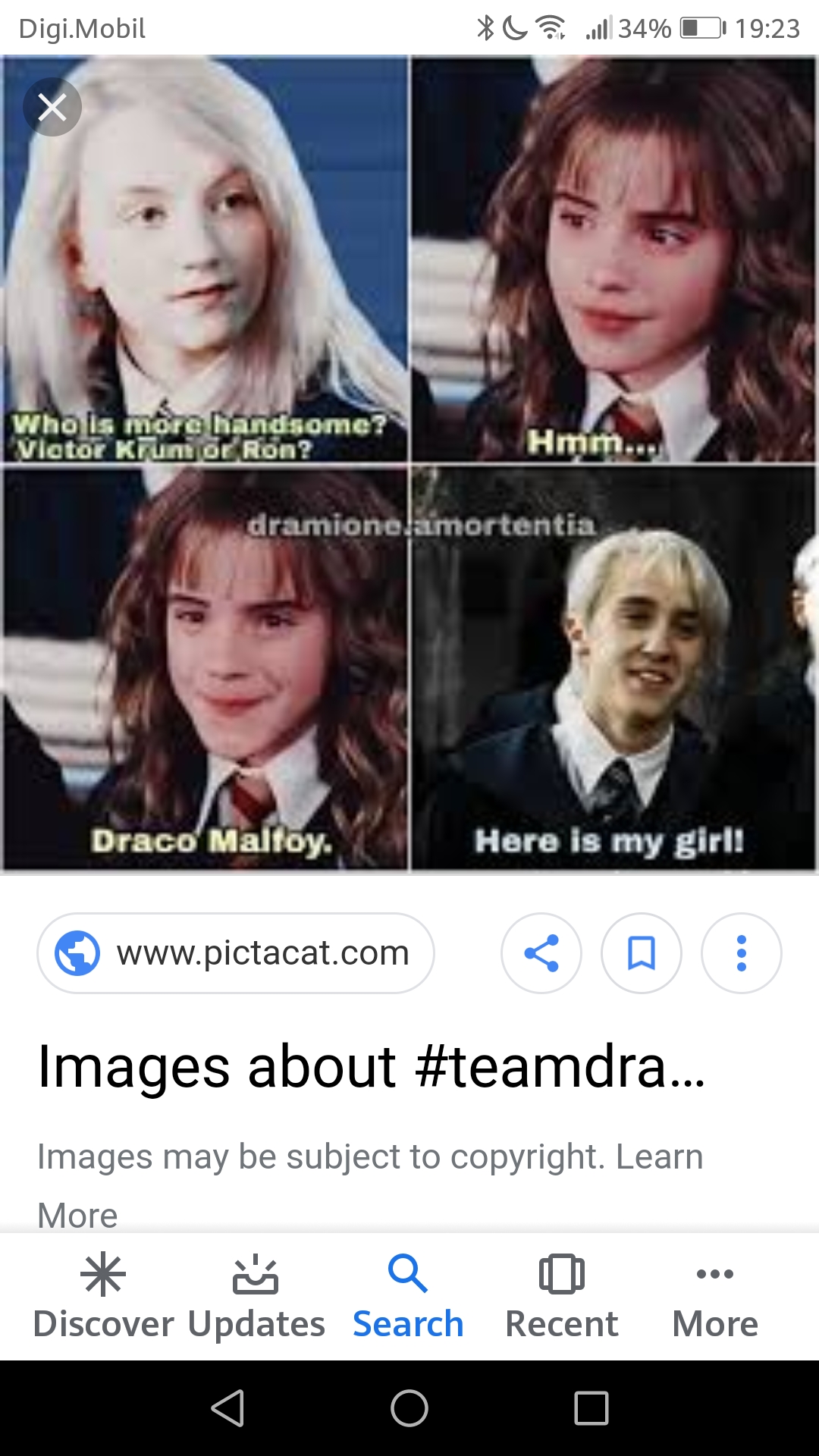Open the three-dot overflow menu
Viewport: 819px width, 1456px height.
(x=742, y=953)
